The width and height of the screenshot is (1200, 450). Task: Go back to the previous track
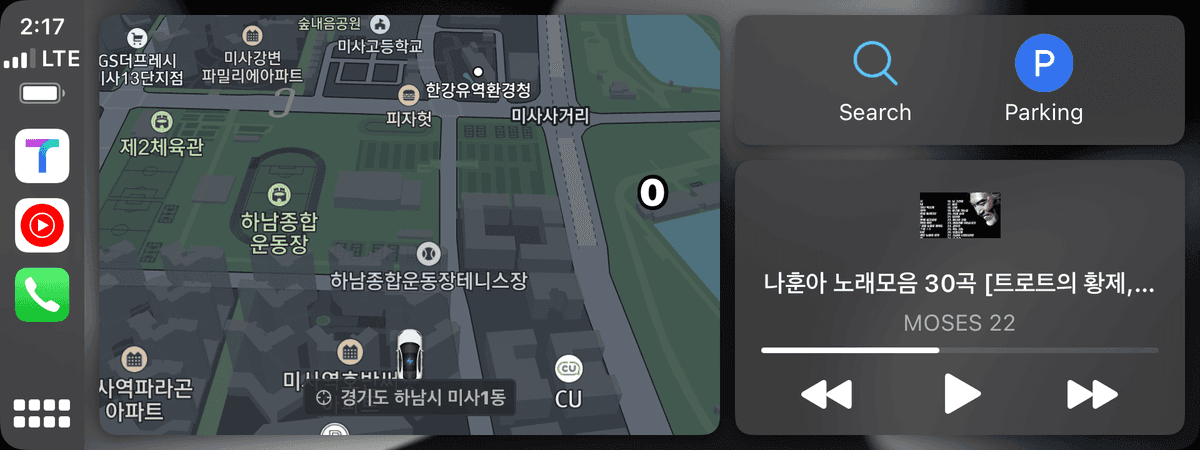pos(827,394)
